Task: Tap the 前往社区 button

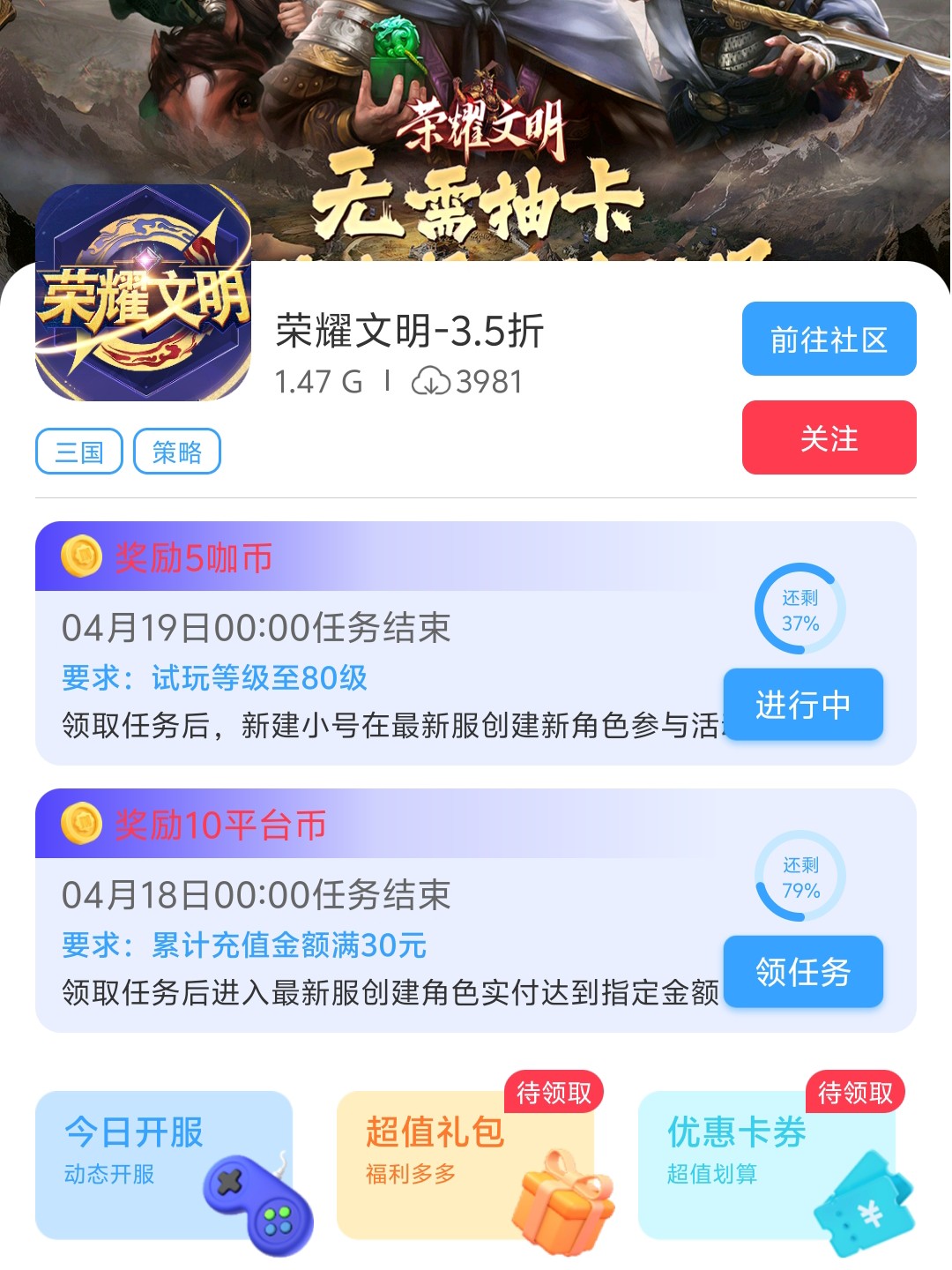Action: click(x=829, y=339)
